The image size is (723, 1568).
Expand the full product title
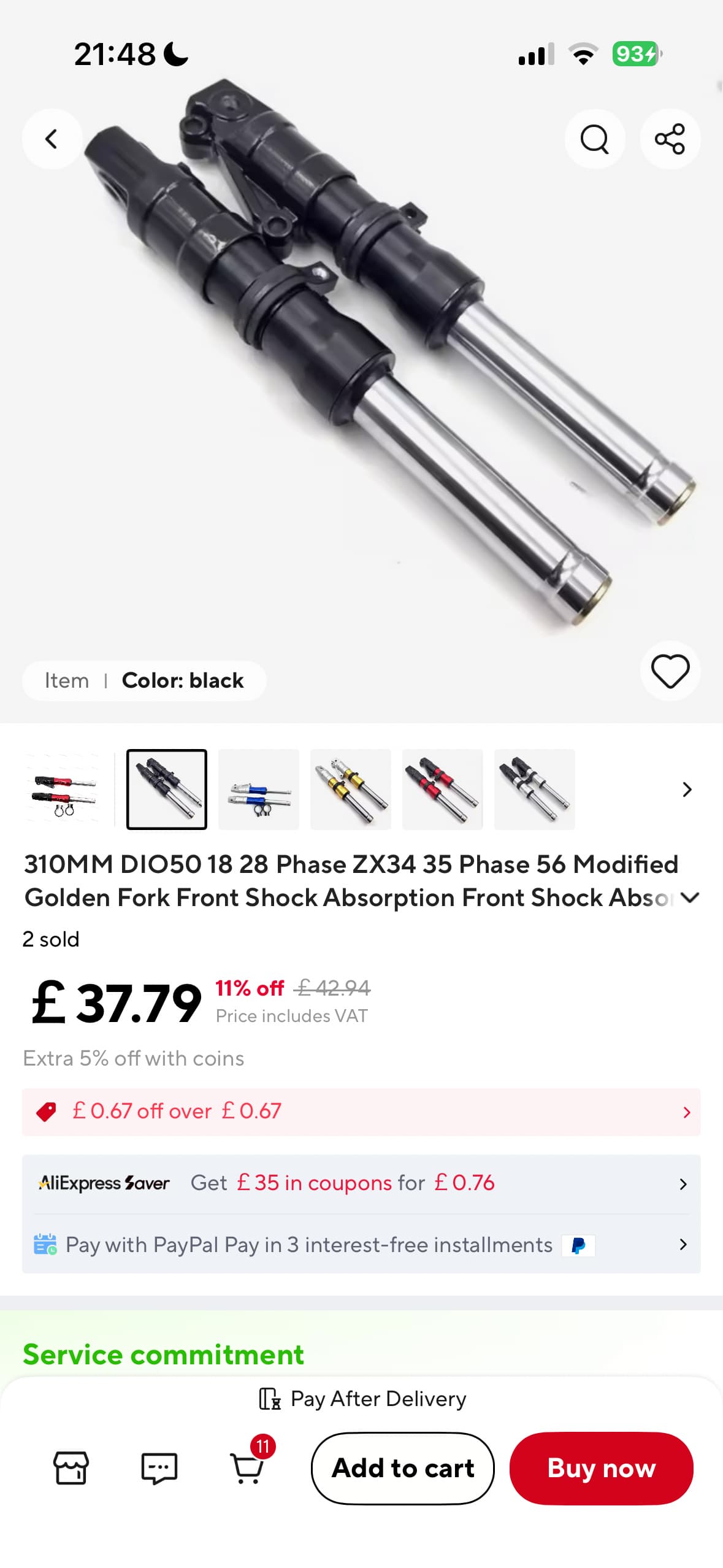[x=690, y=897]
